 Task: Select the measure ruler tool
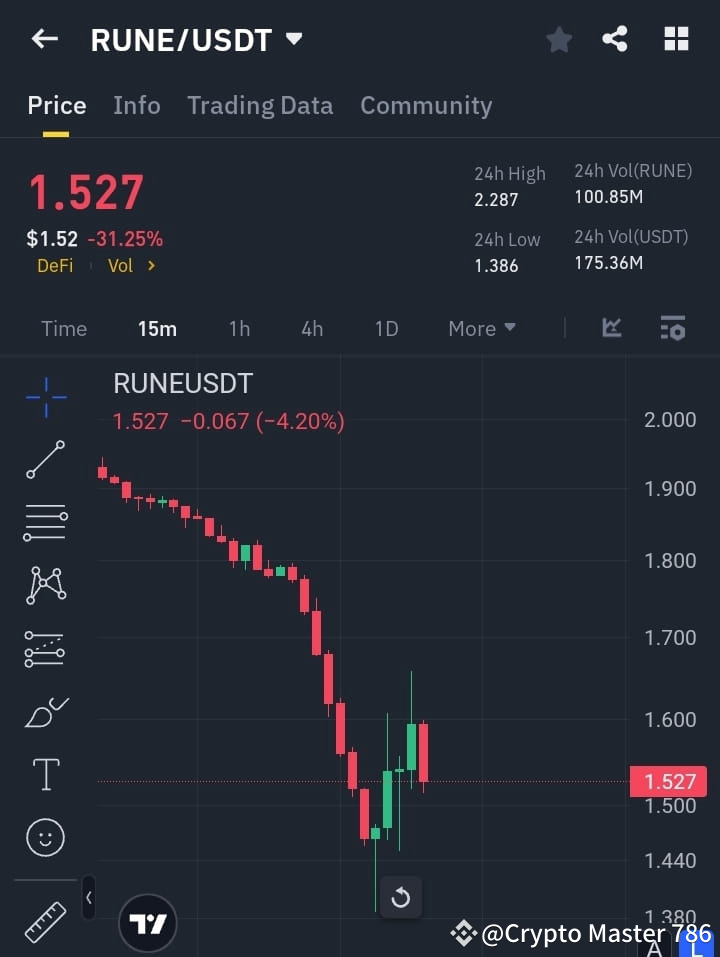pos(45,922)
